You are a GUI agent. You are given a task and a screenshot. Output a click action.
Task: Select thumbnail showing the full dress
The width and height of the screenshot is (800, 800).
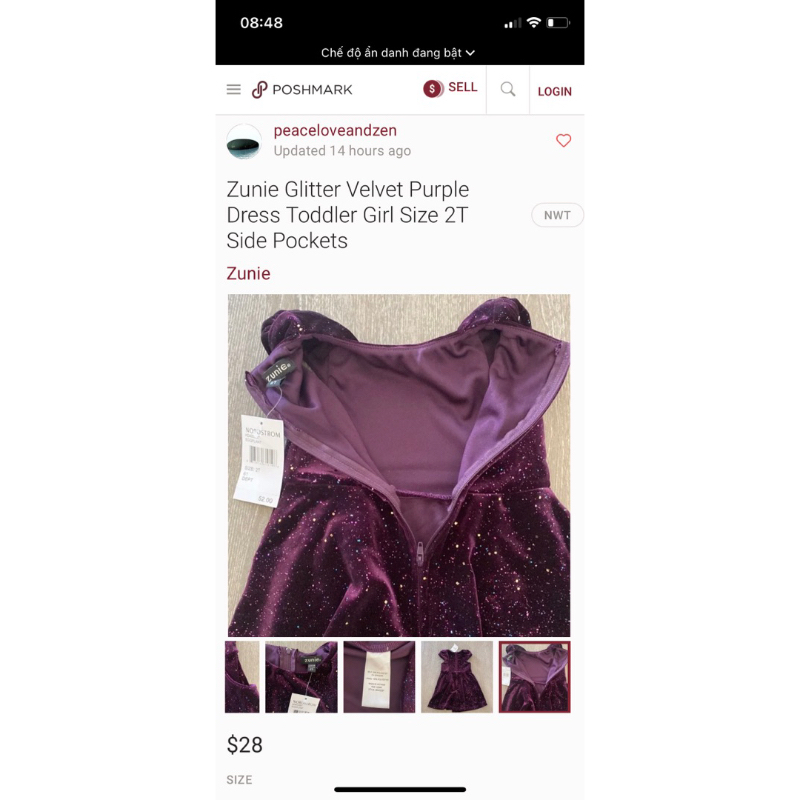pos(457,677)
